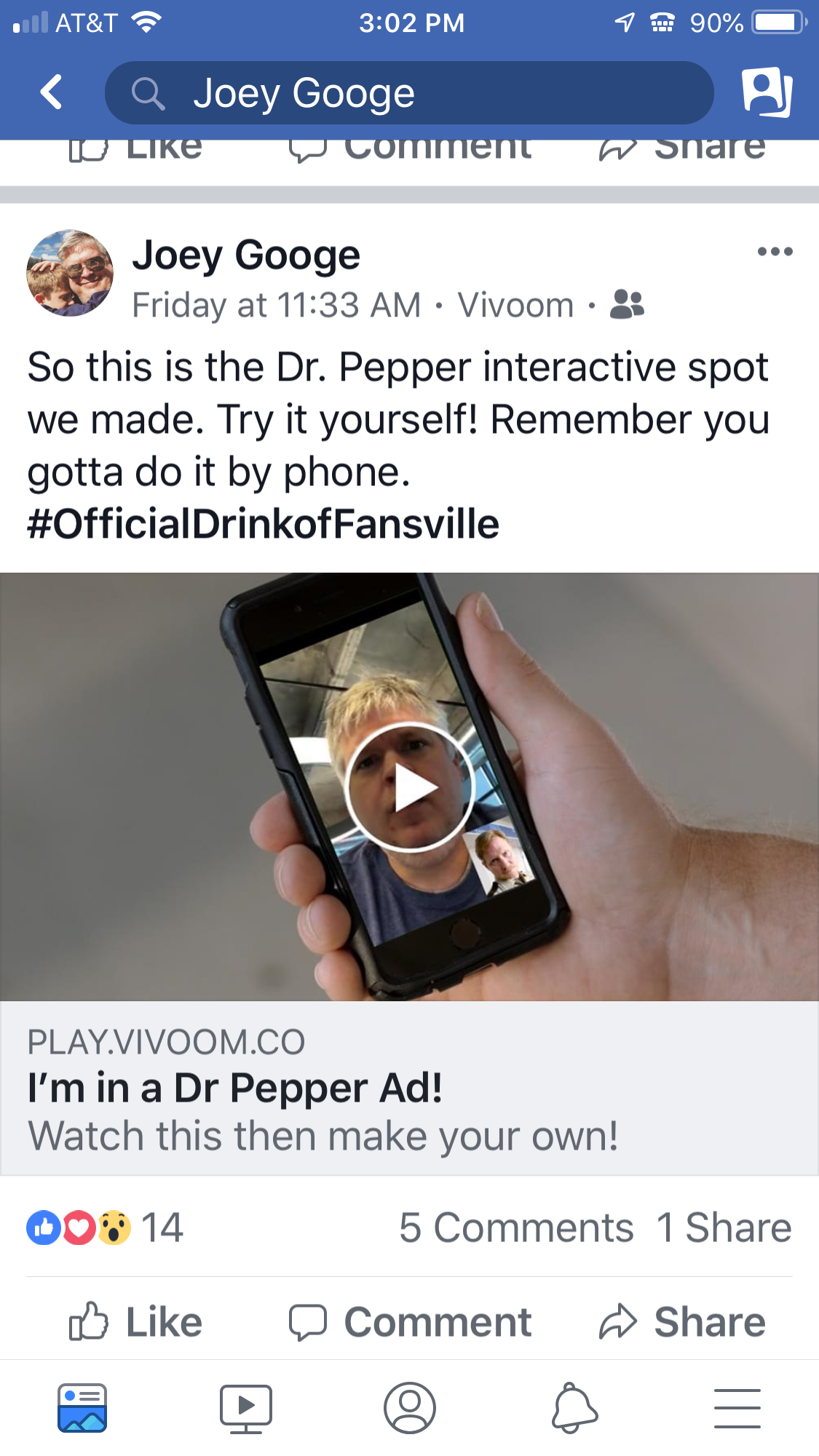
Task: View the 14 reactions on the post
Action: coord(106,1228)
